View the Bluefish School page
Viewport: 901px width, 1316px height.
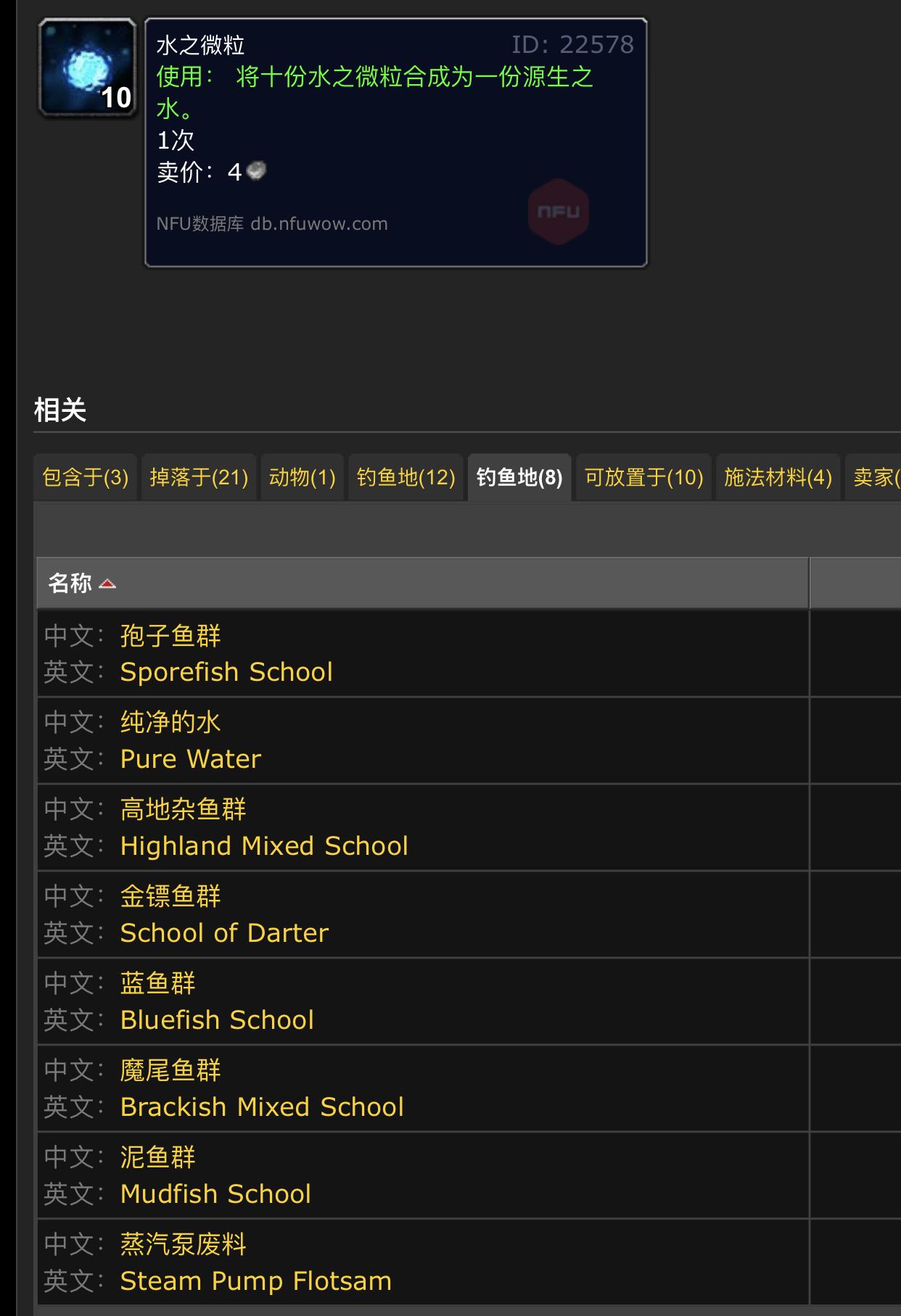click(x=217, y=1020)
